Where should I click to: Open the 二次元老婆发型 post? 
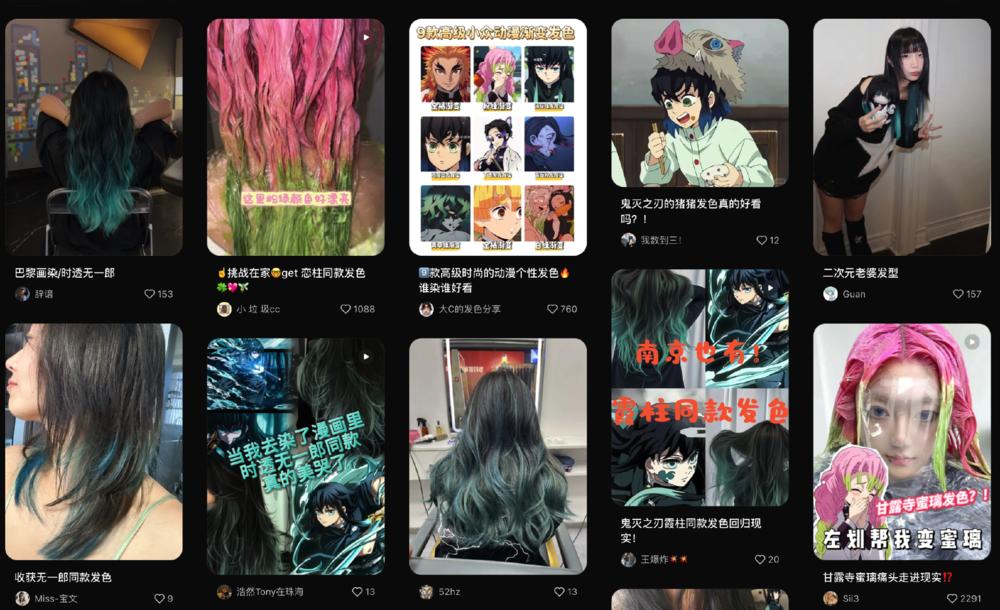tap(901, 137)
